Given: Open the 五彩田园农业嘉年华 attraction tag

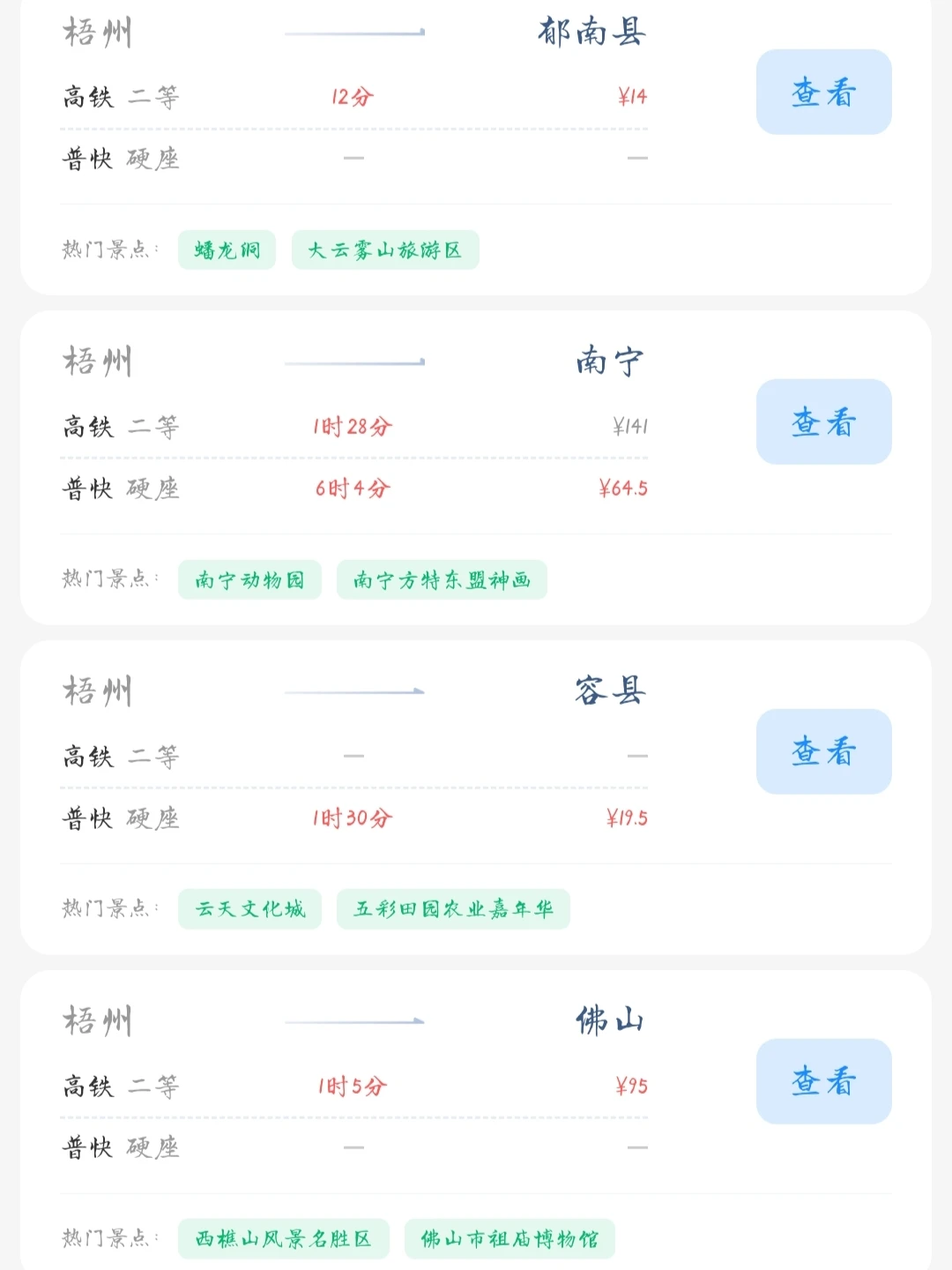Looking at the screenshot, I should tap(453, 909).
